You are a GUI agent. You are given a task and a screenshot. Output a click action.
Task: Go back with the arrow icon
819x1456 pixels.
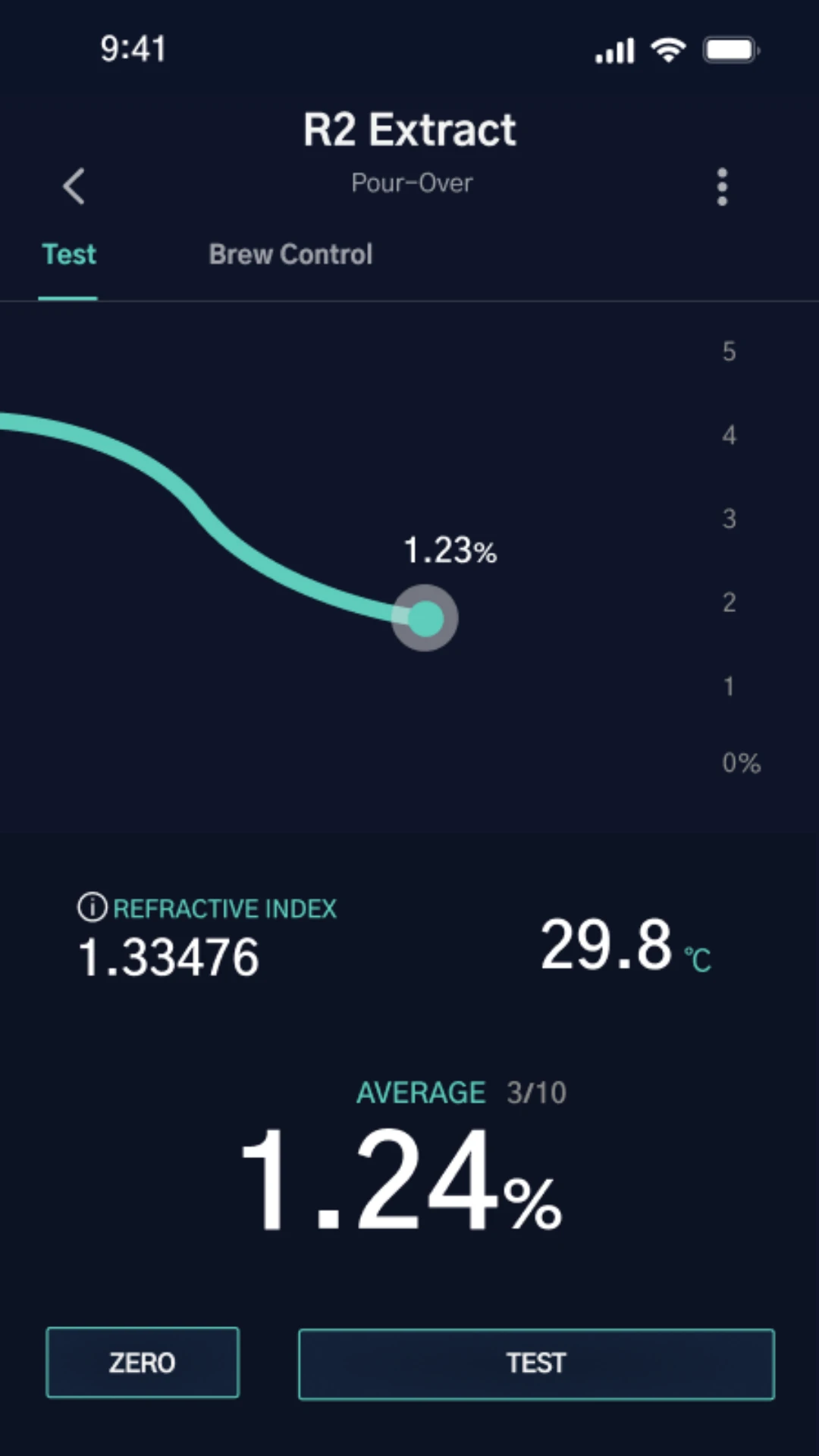tap(74, 187)
